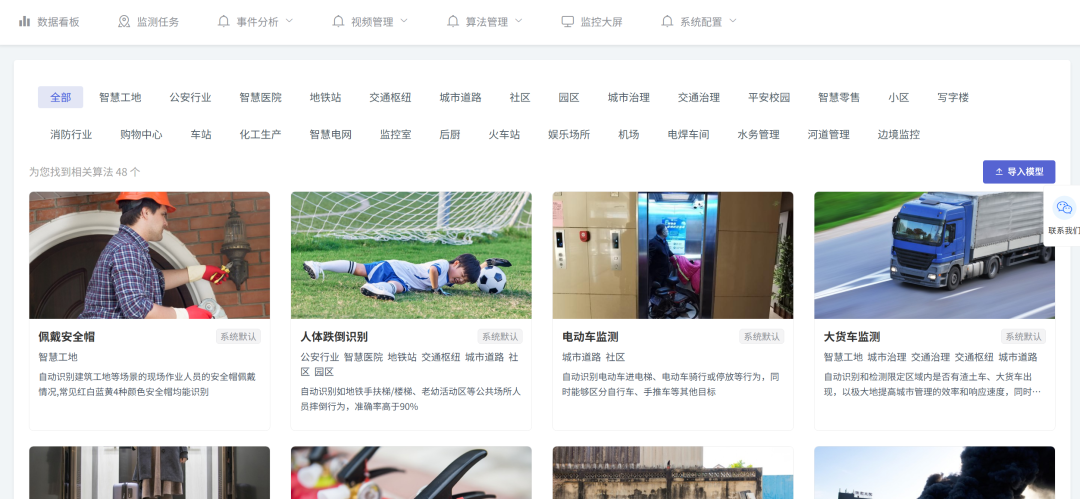
Task: Open the 联系我们 contact widget
Action: 1064,216
